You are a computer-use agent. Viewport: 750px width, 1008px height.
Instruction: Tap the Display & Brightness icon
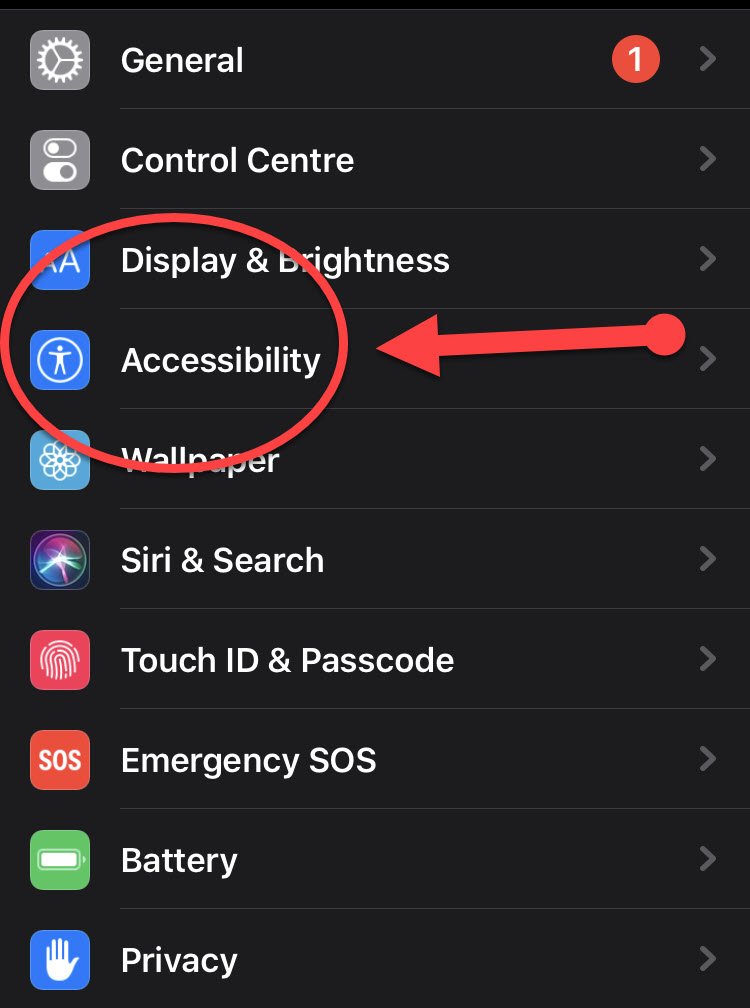pos(60,260)
